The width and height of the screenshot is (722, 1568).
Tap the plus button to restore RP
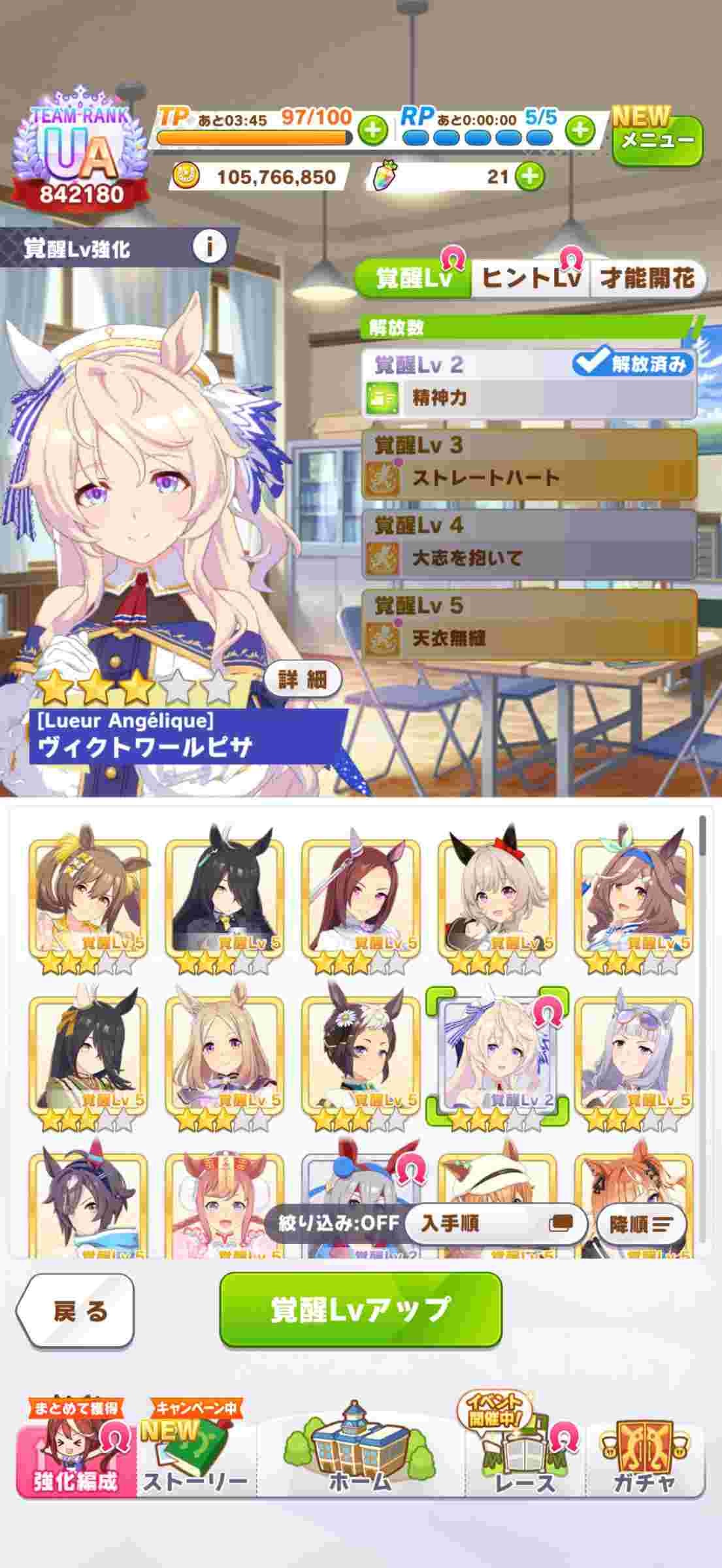click(x=580, y=130)
